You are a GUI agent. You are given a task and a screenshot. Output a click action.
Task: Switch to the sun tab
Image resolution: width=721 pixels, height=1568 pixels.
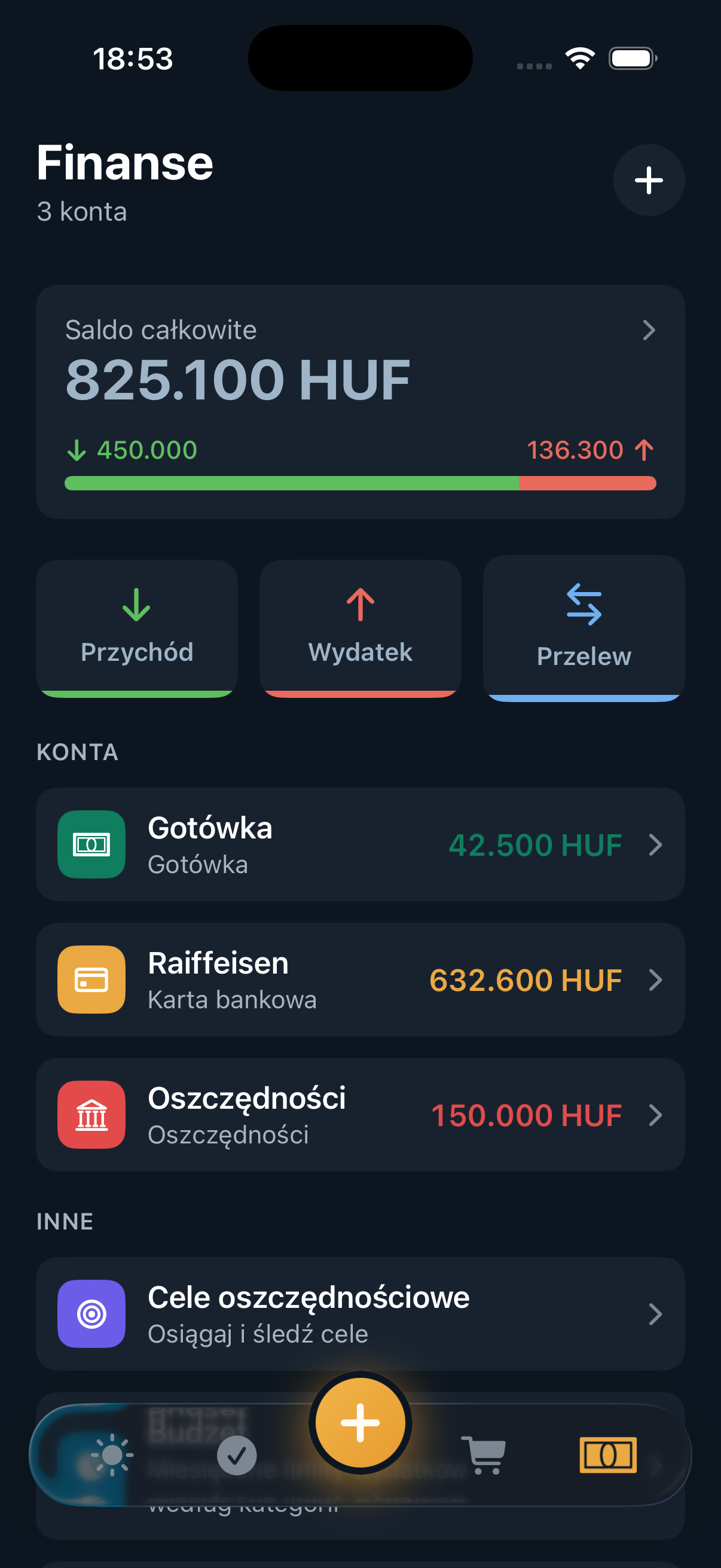(x=112, y=1455)
